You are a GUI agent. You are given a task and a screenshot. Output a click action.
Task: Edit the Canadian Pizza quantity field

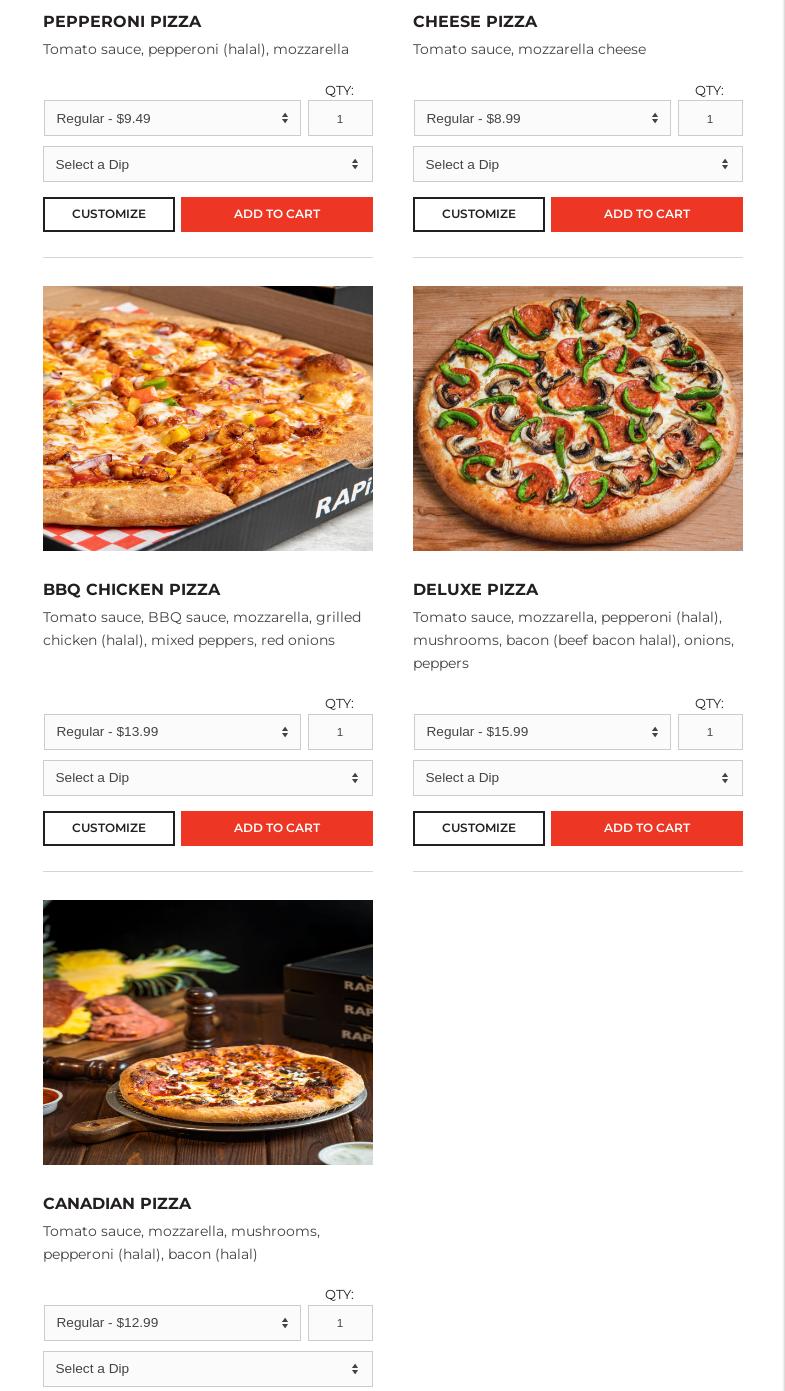(x=340, y=1323)
